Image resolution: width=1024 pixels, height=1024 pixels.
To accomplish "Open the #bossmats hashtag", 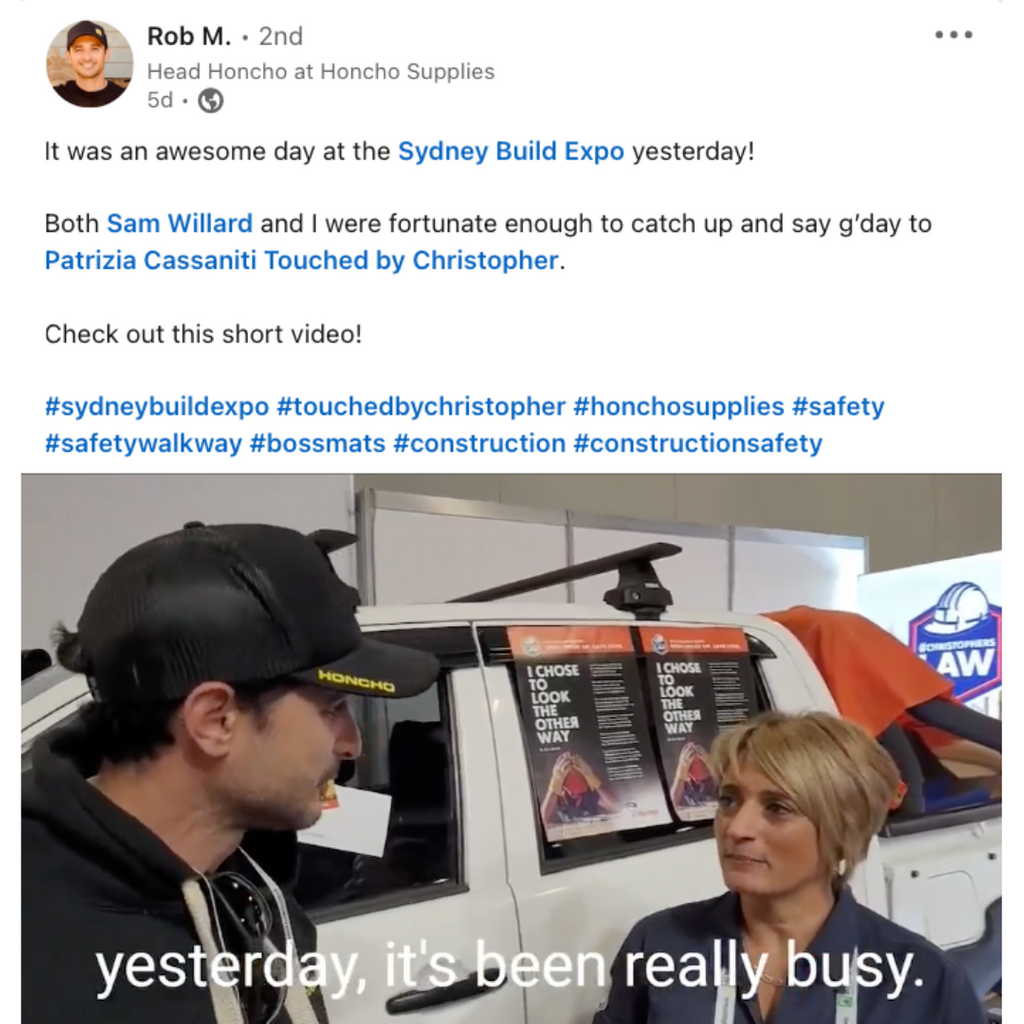I will 317,443.
